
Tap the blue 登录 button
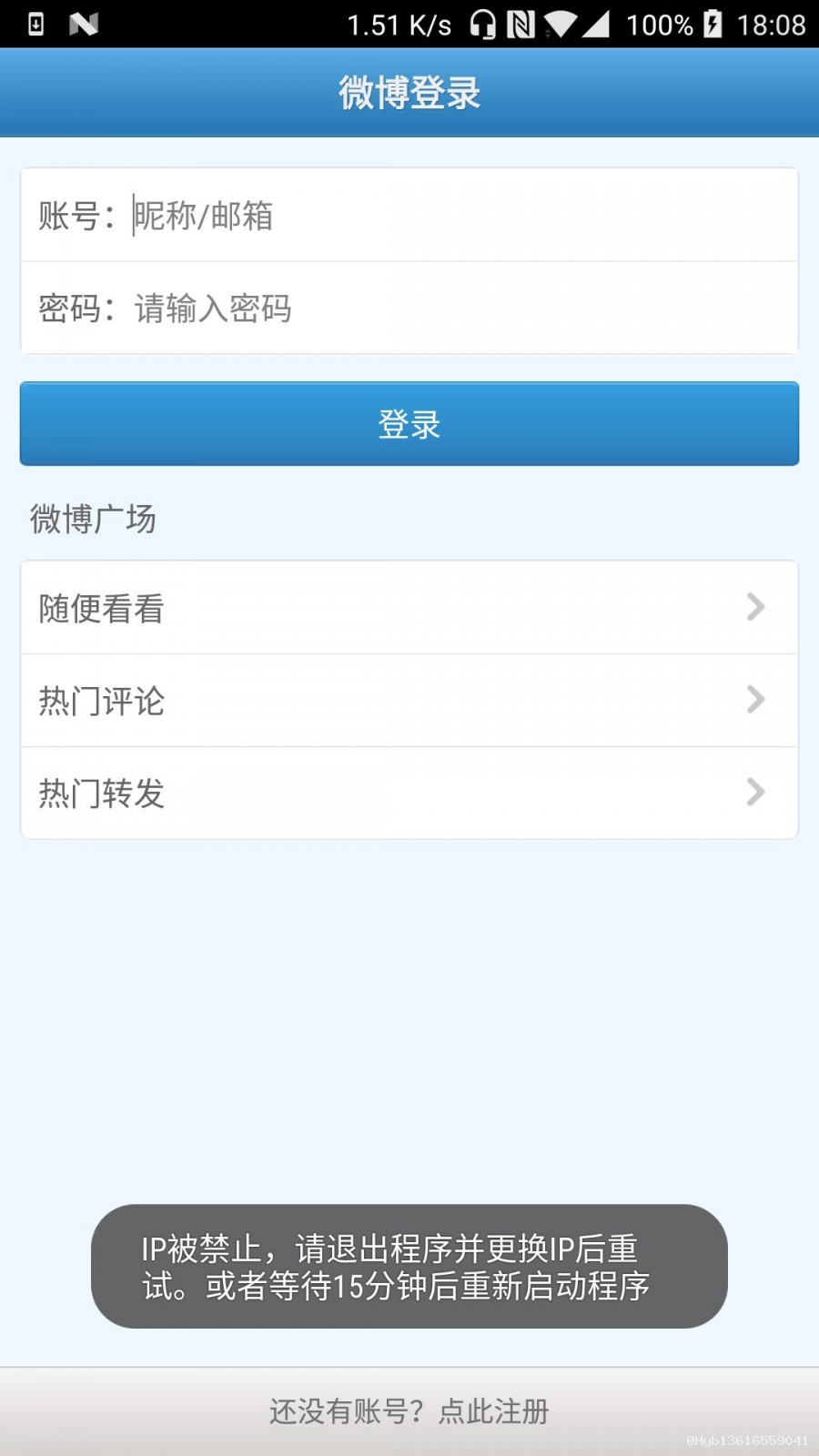409,424
